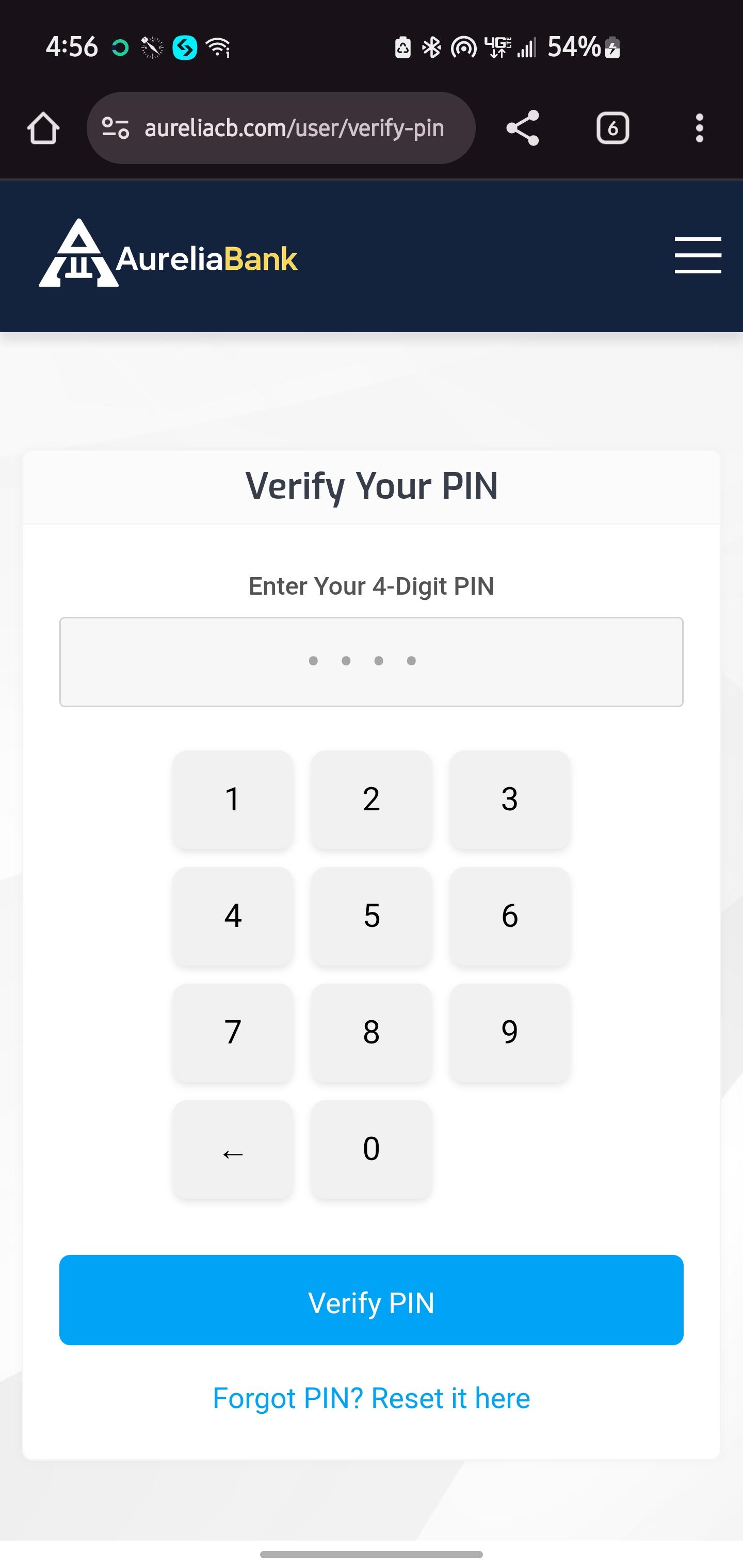Screen dimensions: 743x1568
Task: Tap the URL address bar
Action: [x=294, y=128]
